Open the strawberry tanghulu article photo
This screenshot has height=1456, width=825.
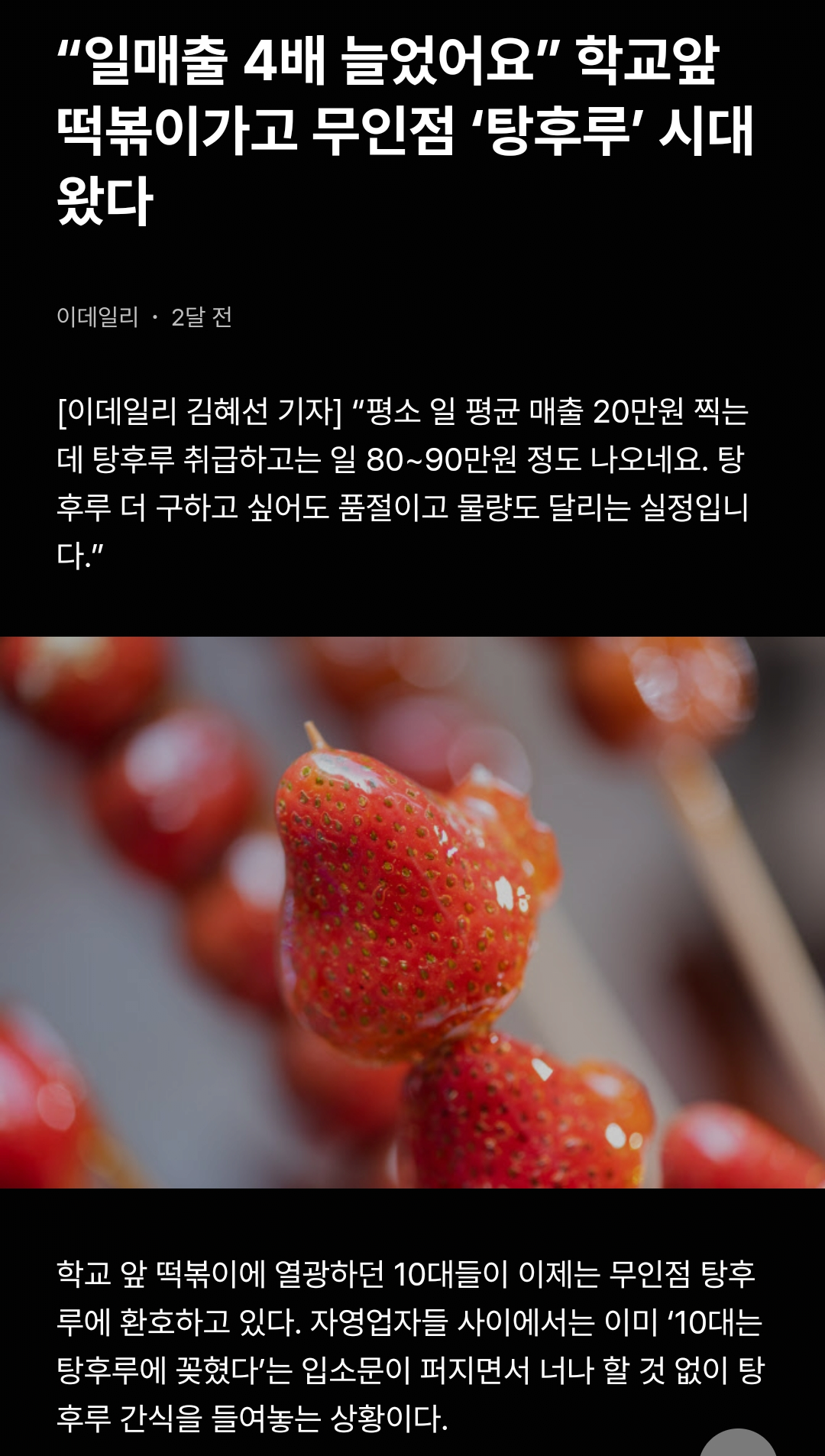click(x=412, y=912)
